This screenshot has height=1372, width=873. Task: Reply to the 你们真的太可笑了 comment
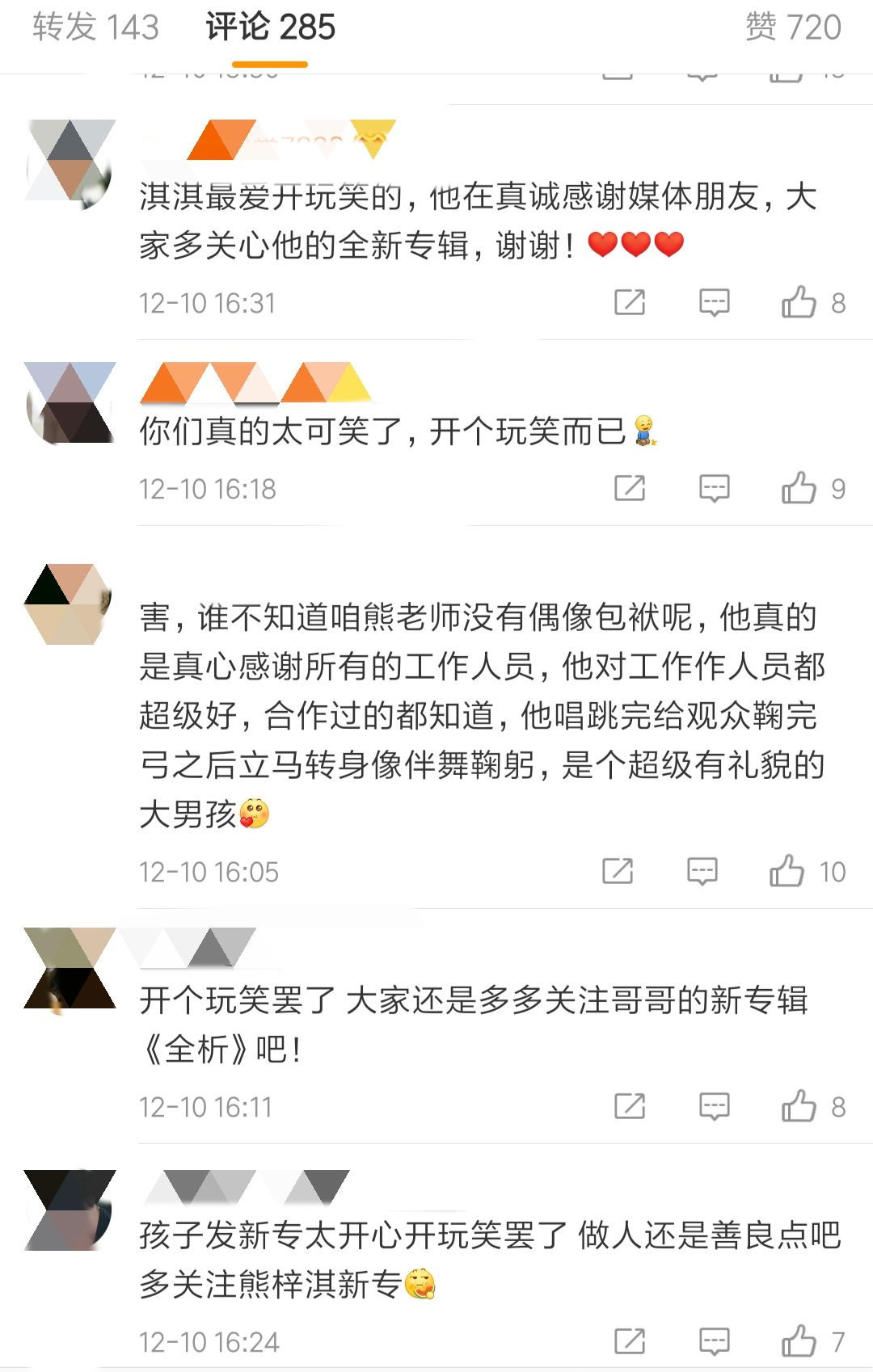[x=714, y=489]
